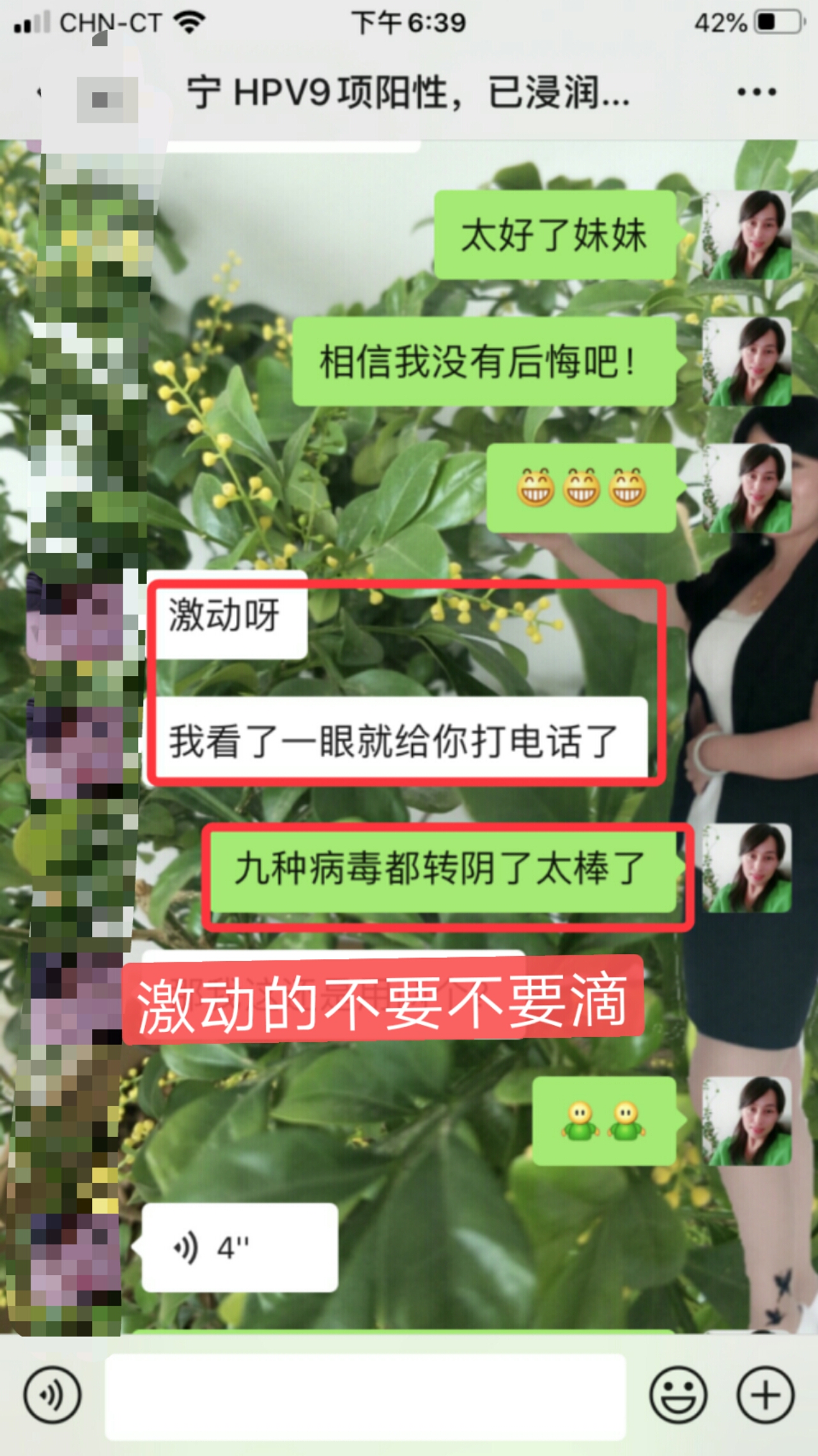Open sender avatar beside 九种病毒都转阴了太棒了
This screenshot has height=1456, width=818.
pos(746,868)
